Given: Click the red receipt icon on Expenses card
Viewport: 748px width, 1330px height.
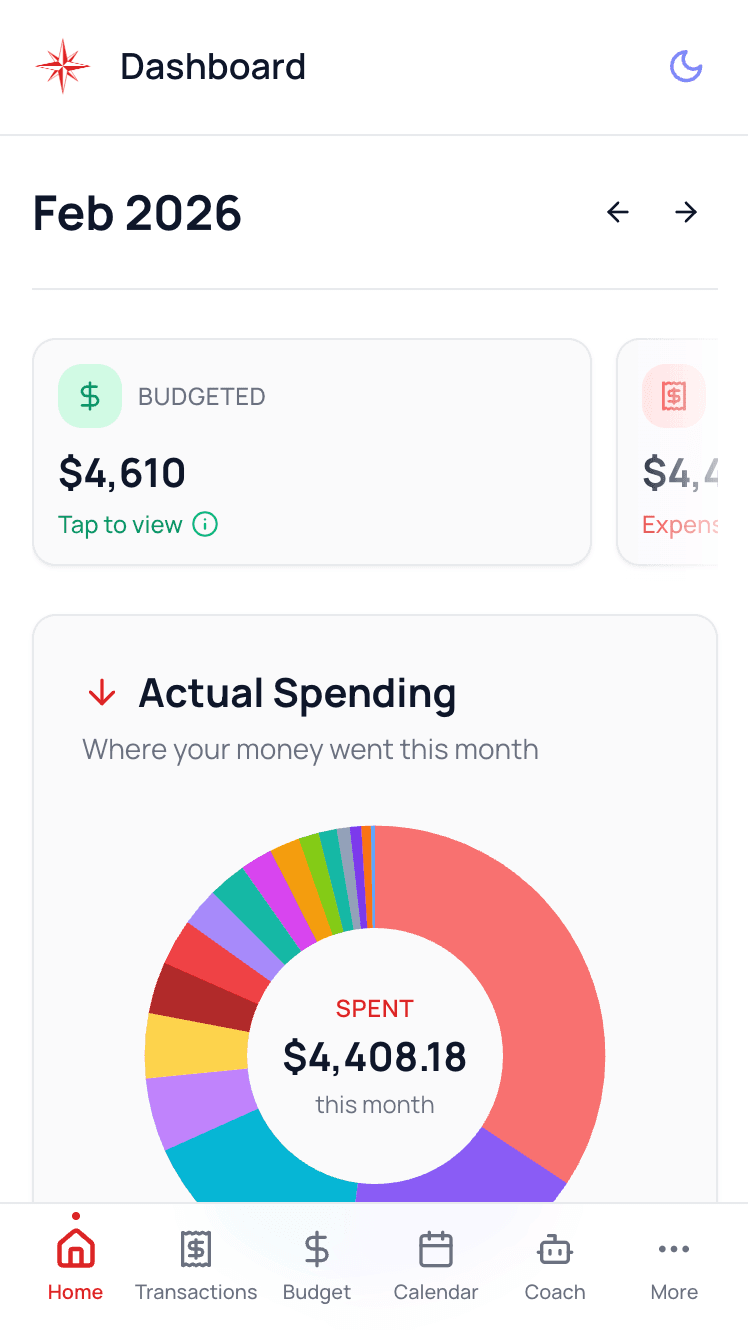Looking at the screenshot, I should pos(673,396).
